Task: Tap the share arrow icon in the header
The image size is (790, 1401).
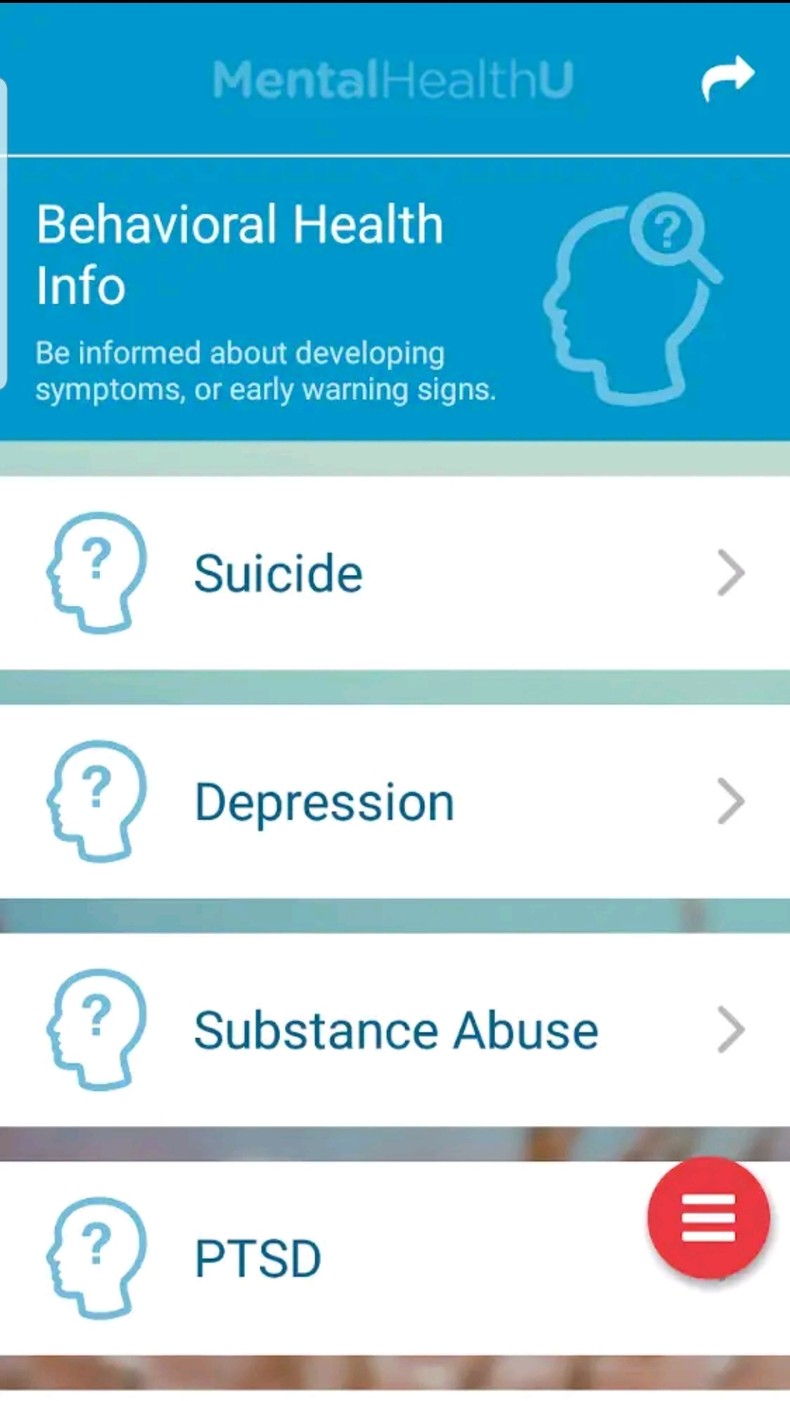Action: tap(729, 78)
